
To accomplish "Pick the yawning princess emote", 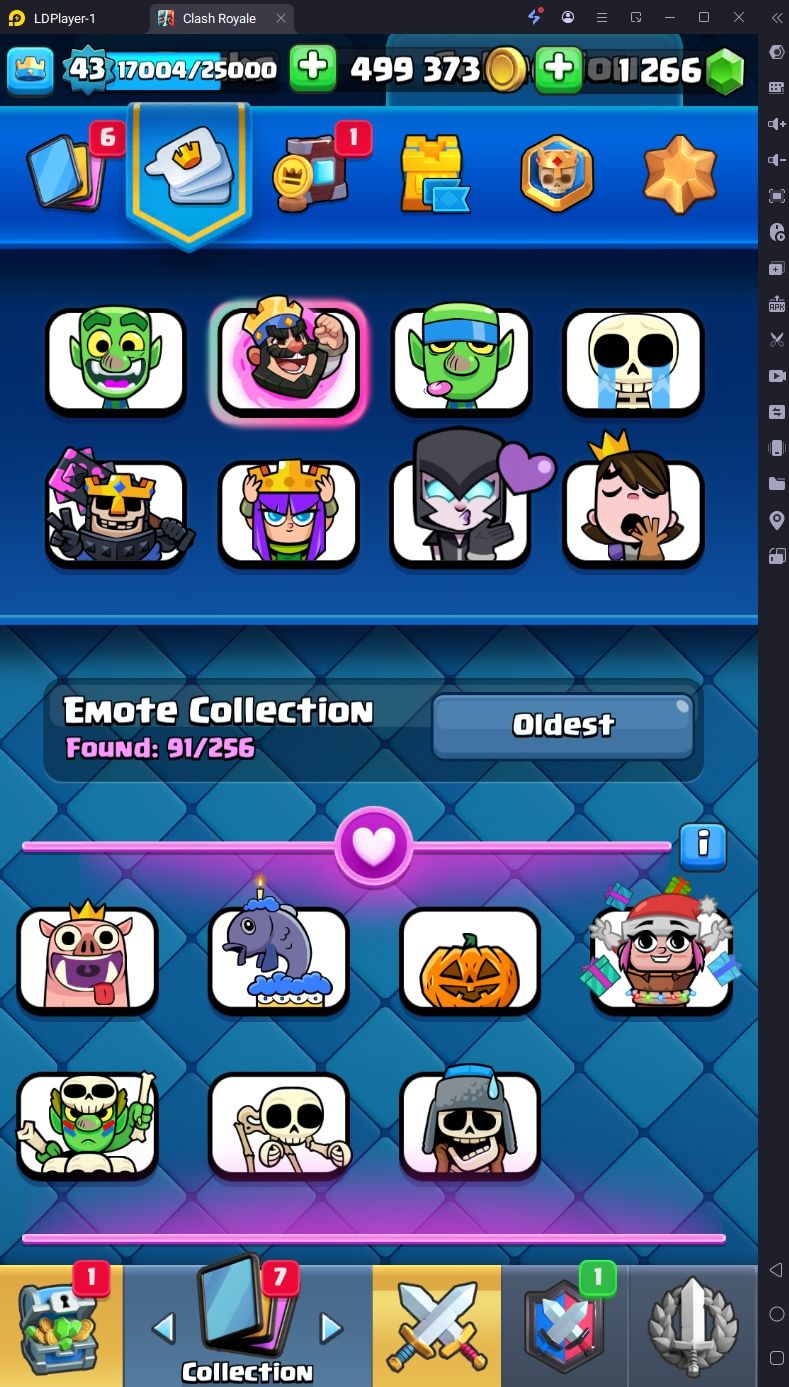I will tap(633, 510).
